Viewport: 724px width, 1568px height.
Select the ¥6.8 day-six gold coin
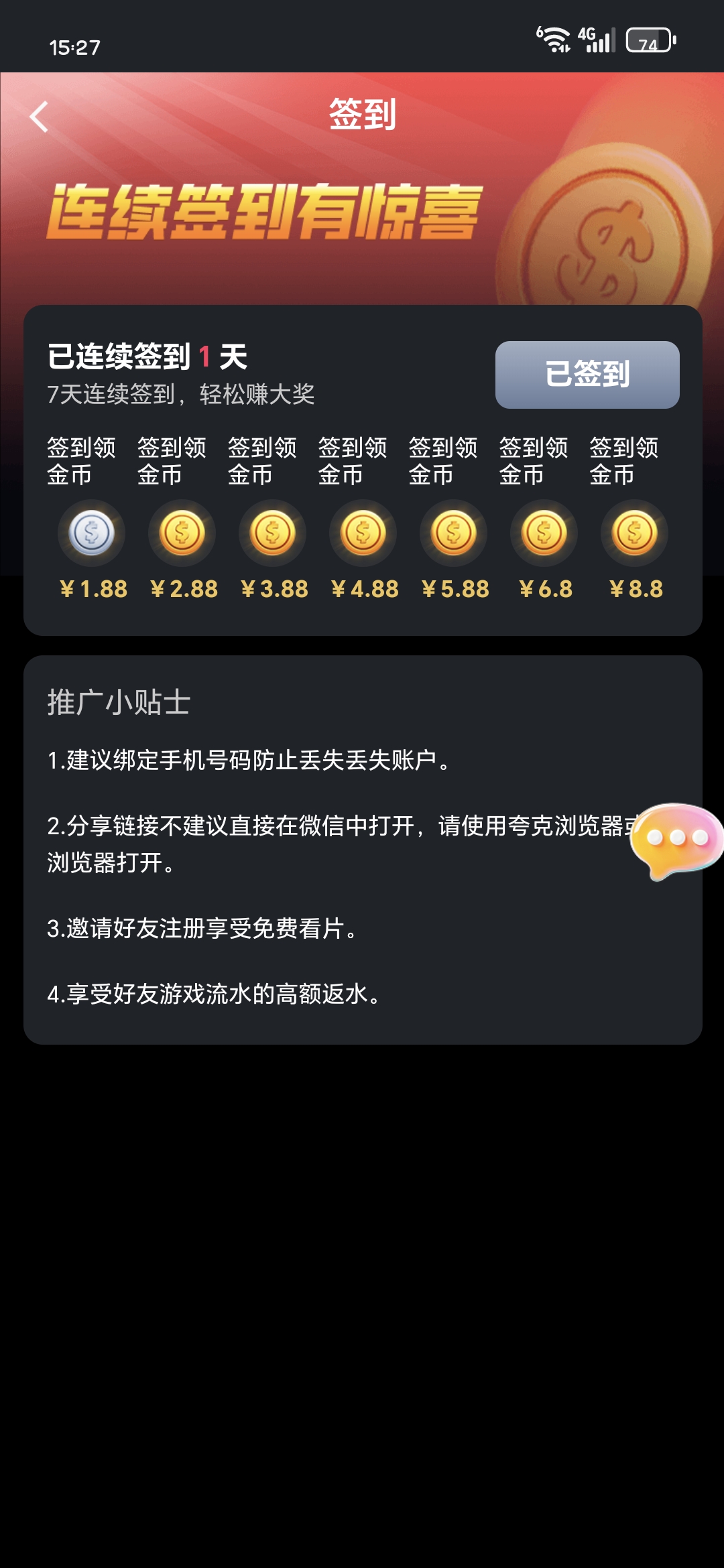click(x=544, y=533)
